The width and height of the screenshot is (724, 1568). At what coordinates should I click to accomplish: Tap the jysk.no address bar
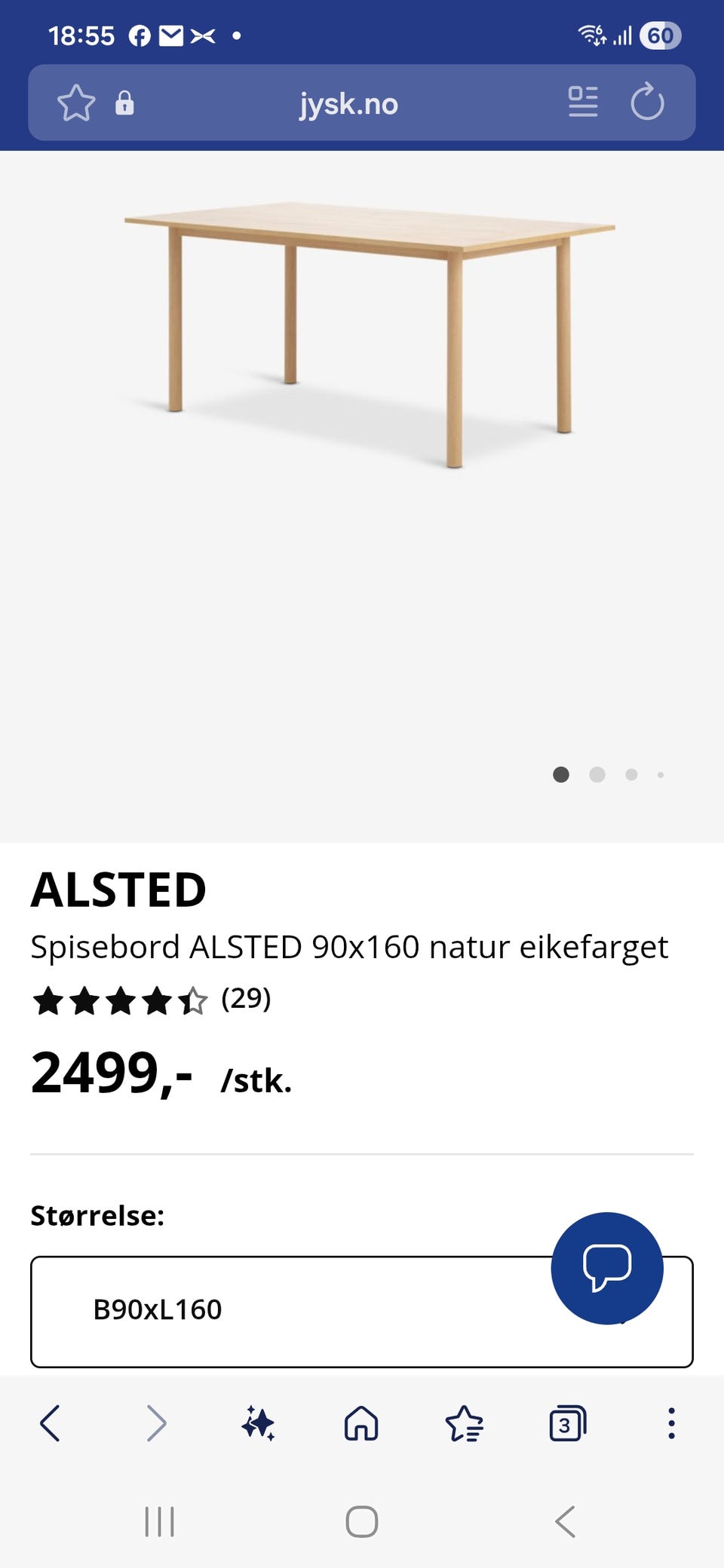click(348, 103)
